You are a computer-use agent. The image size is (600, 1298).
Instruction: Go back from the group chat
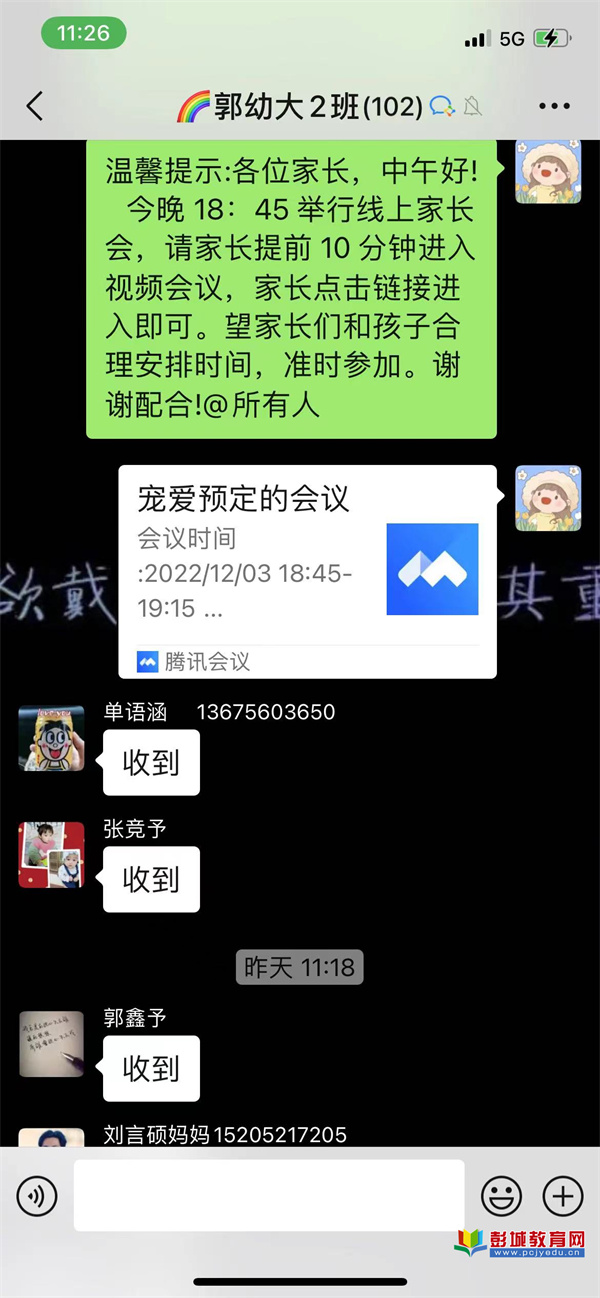click(x=35, y=106)
